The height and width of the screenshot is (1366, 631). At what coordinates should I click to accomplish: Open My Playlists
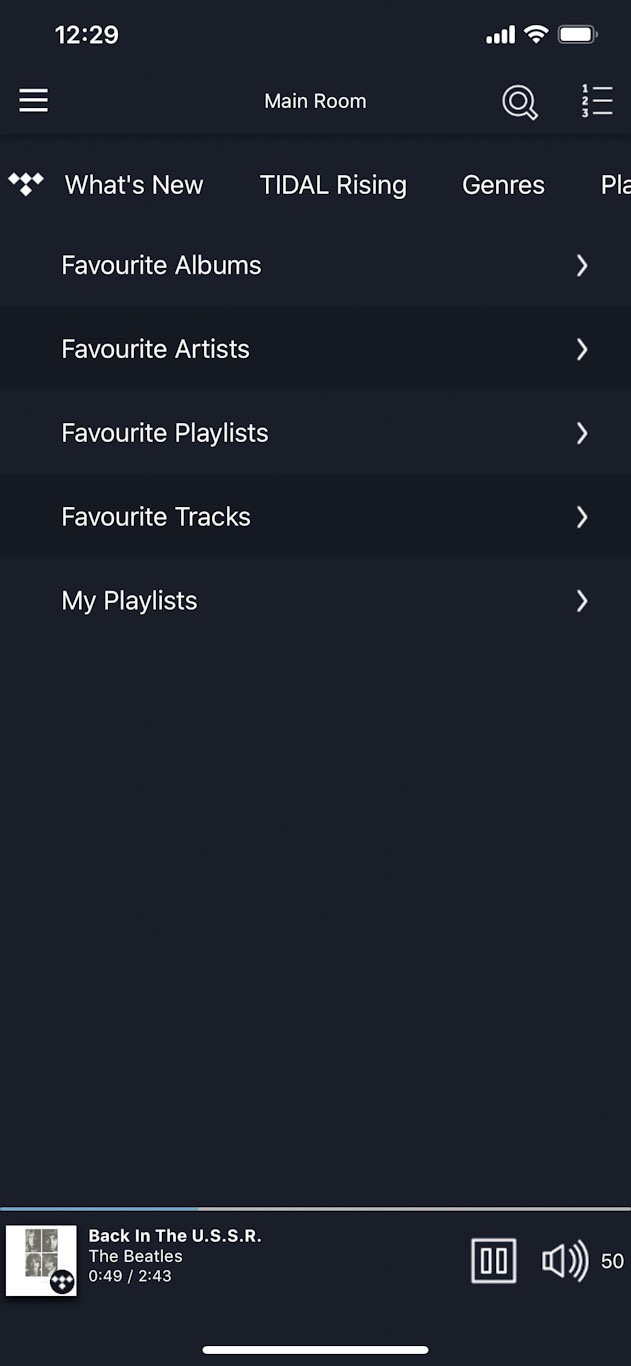point(315,601)
